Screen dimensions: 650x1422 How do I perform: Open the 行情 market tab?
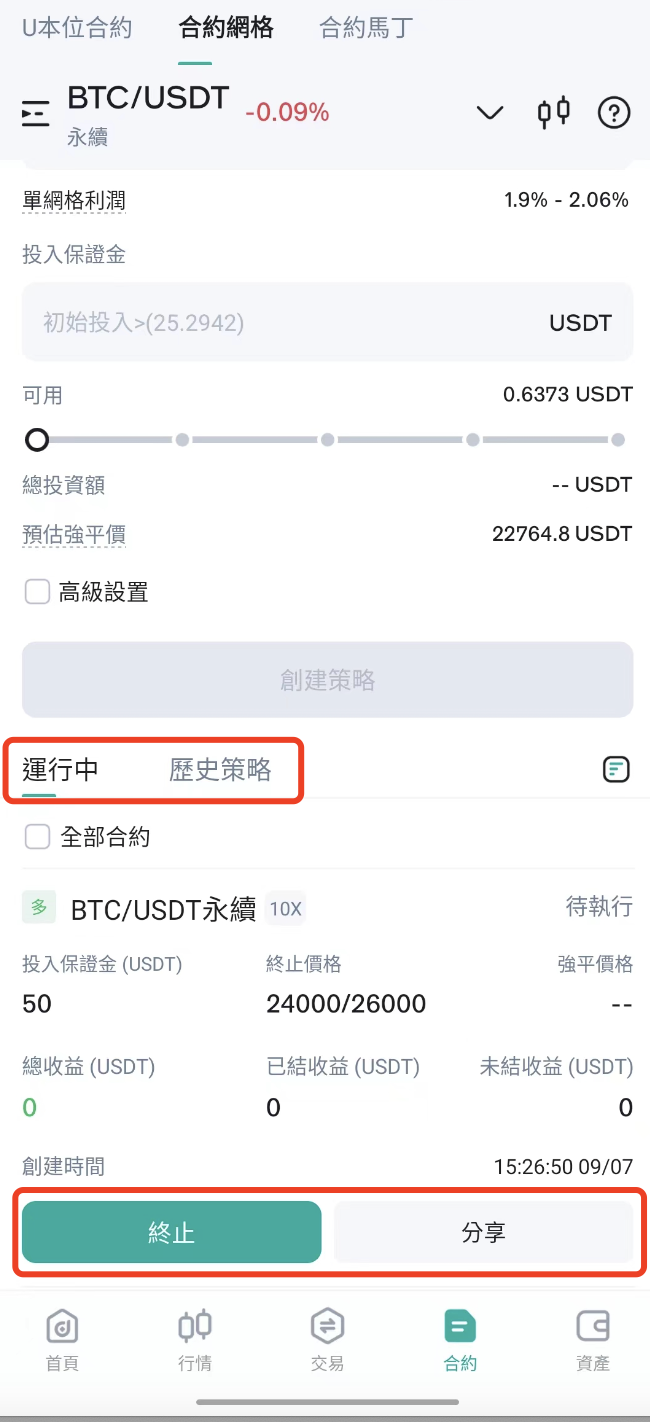194,1340
